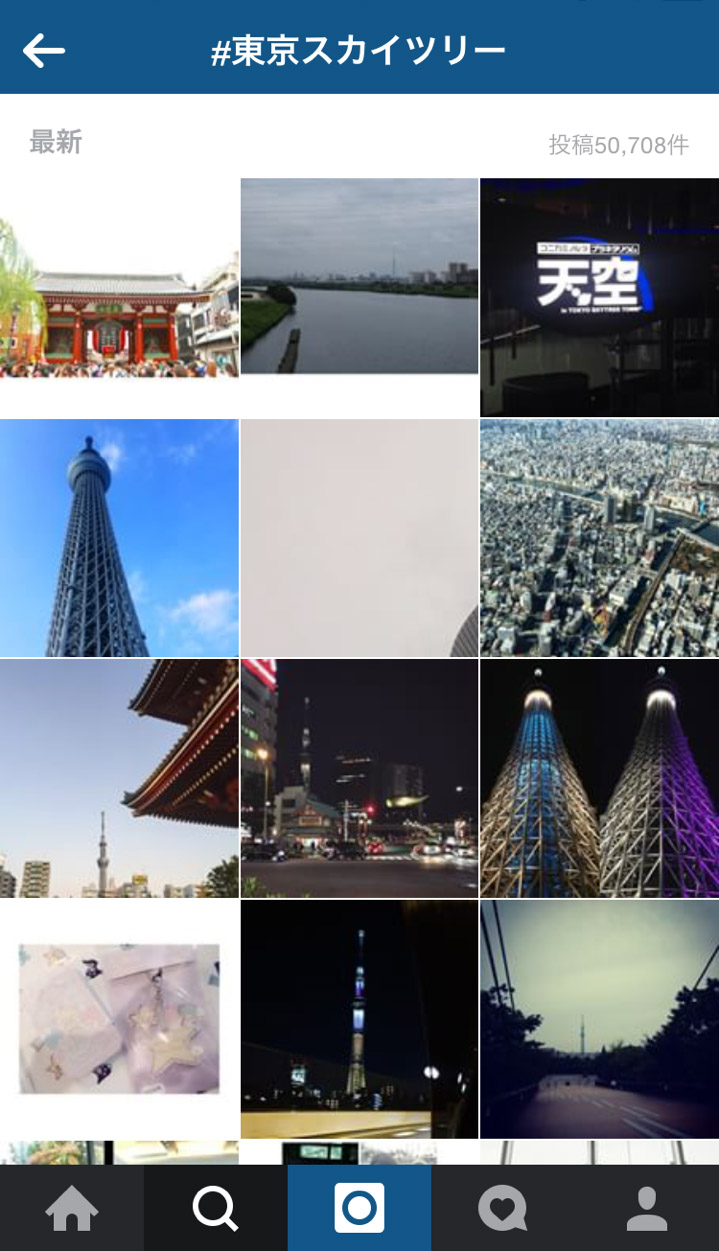
Task: Open the night street intersection photo
Action: (x=359, y=777)
